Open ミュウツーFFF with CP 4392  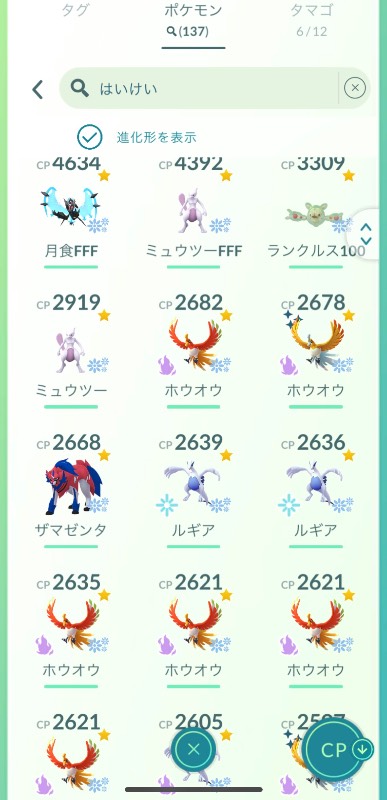[x=193, y=213]
